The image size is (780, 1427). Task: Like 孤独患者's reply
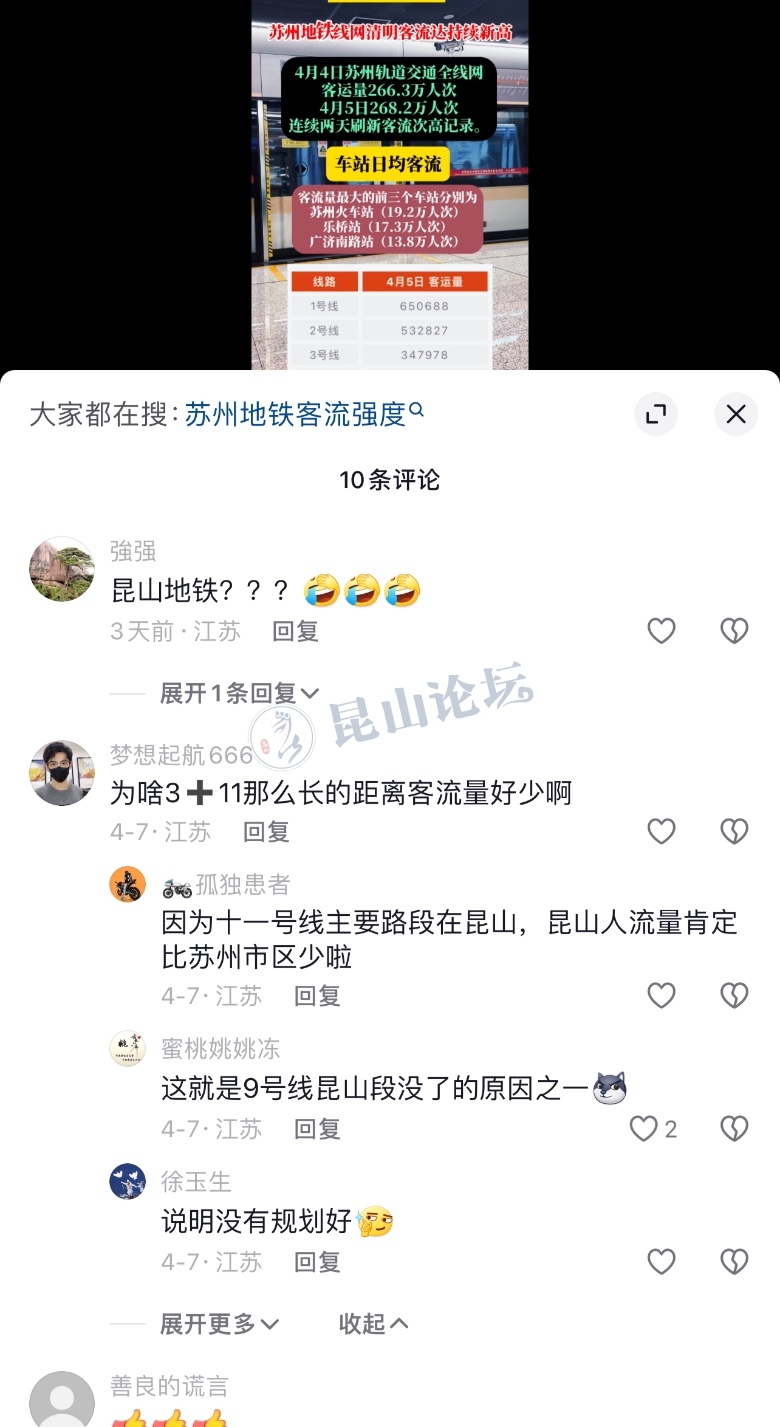(661, 996)
